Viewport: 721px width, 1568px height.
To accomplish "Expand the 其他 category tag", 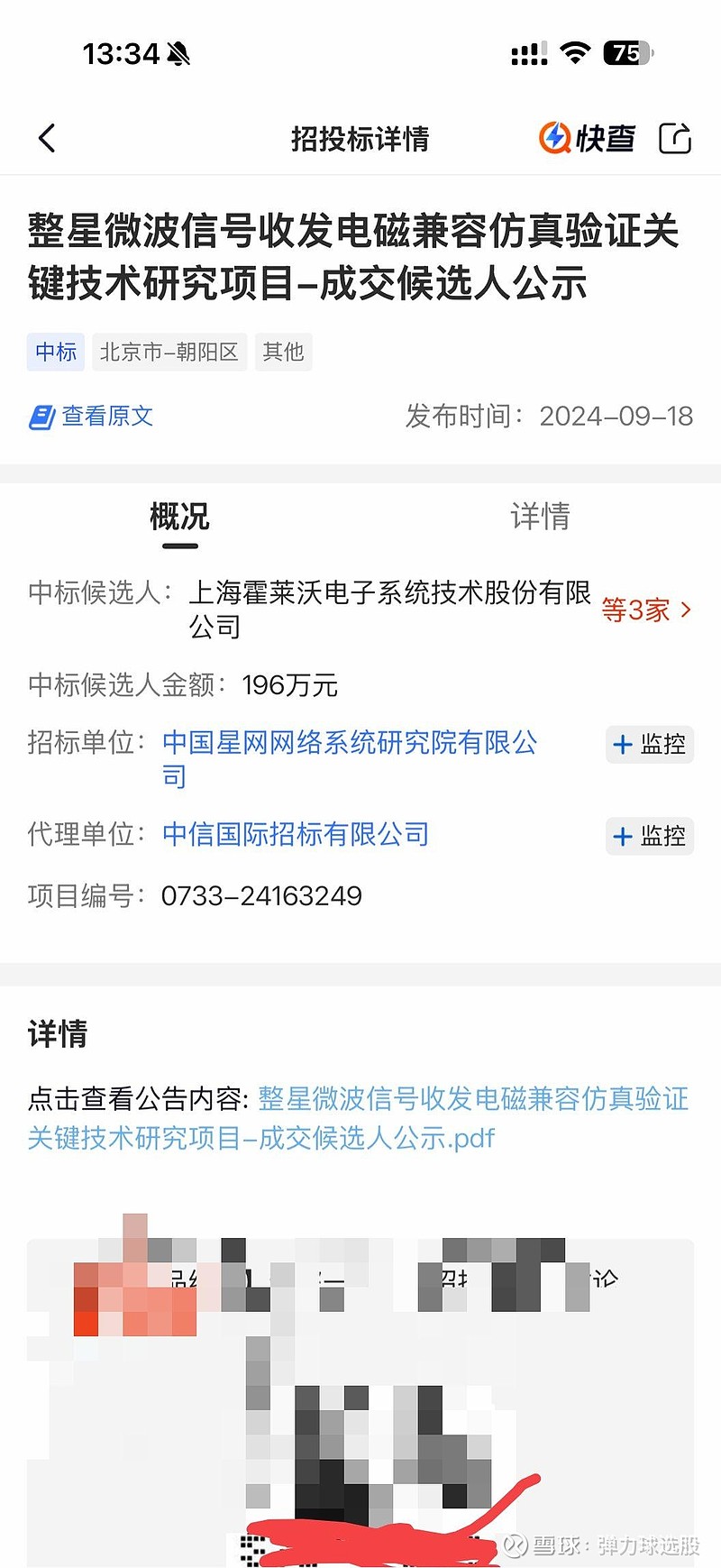I will (283, 352).
